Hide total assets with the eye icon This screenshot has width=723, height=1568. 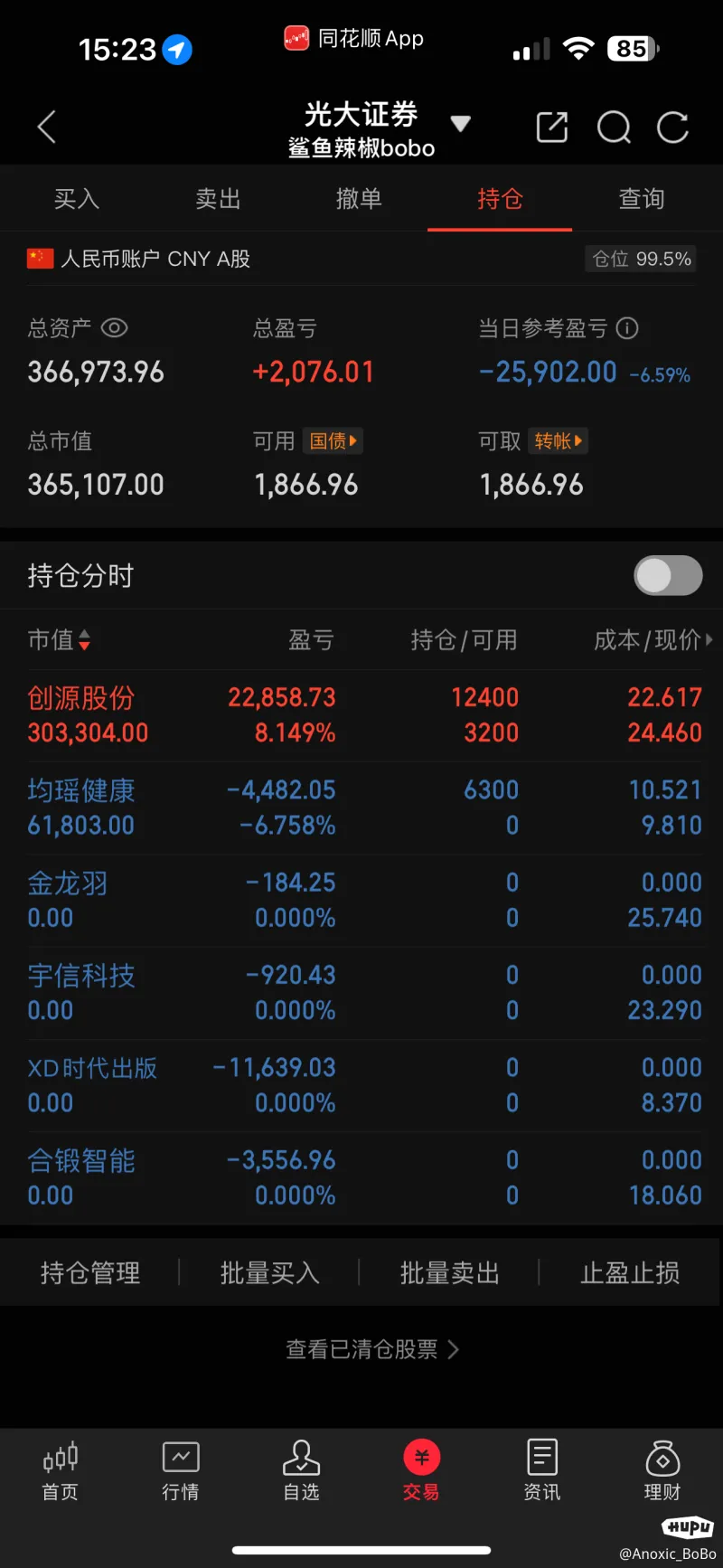114,327
